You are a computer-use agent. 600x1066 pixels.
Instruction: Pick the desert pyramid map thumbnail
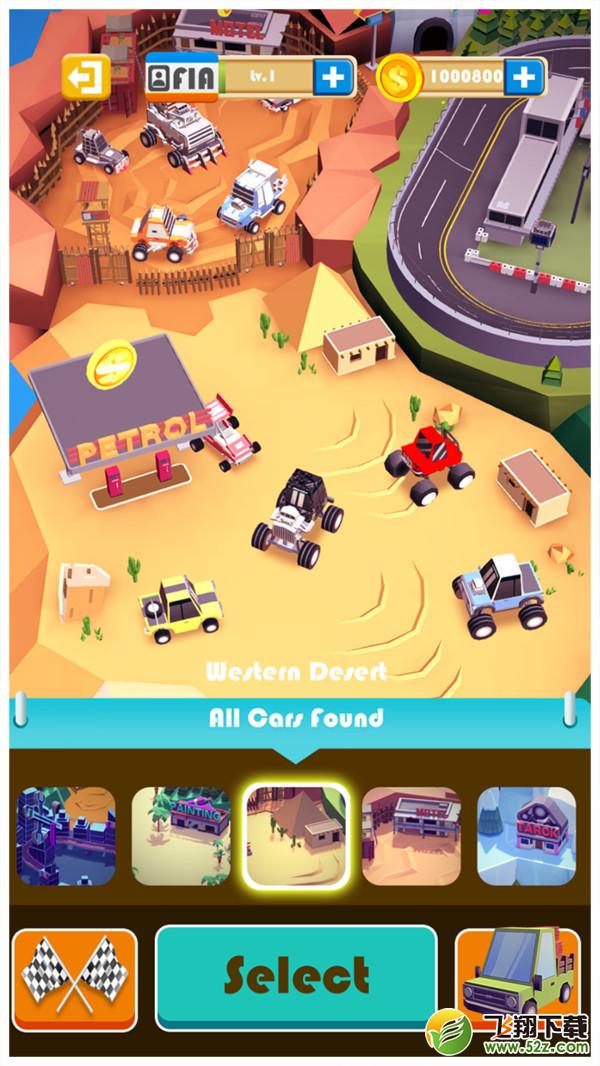[x=296, y=836]
